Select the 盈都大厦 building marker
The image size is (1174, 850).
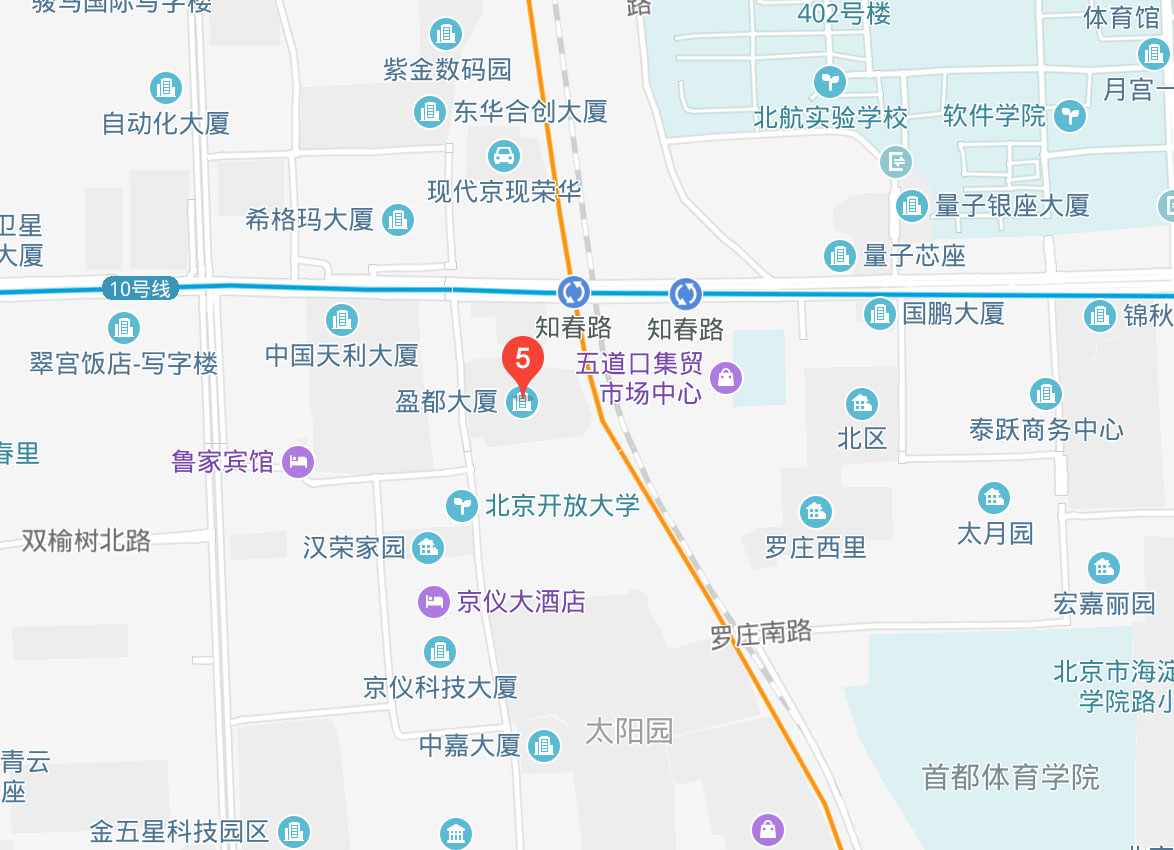coord(522,403)
